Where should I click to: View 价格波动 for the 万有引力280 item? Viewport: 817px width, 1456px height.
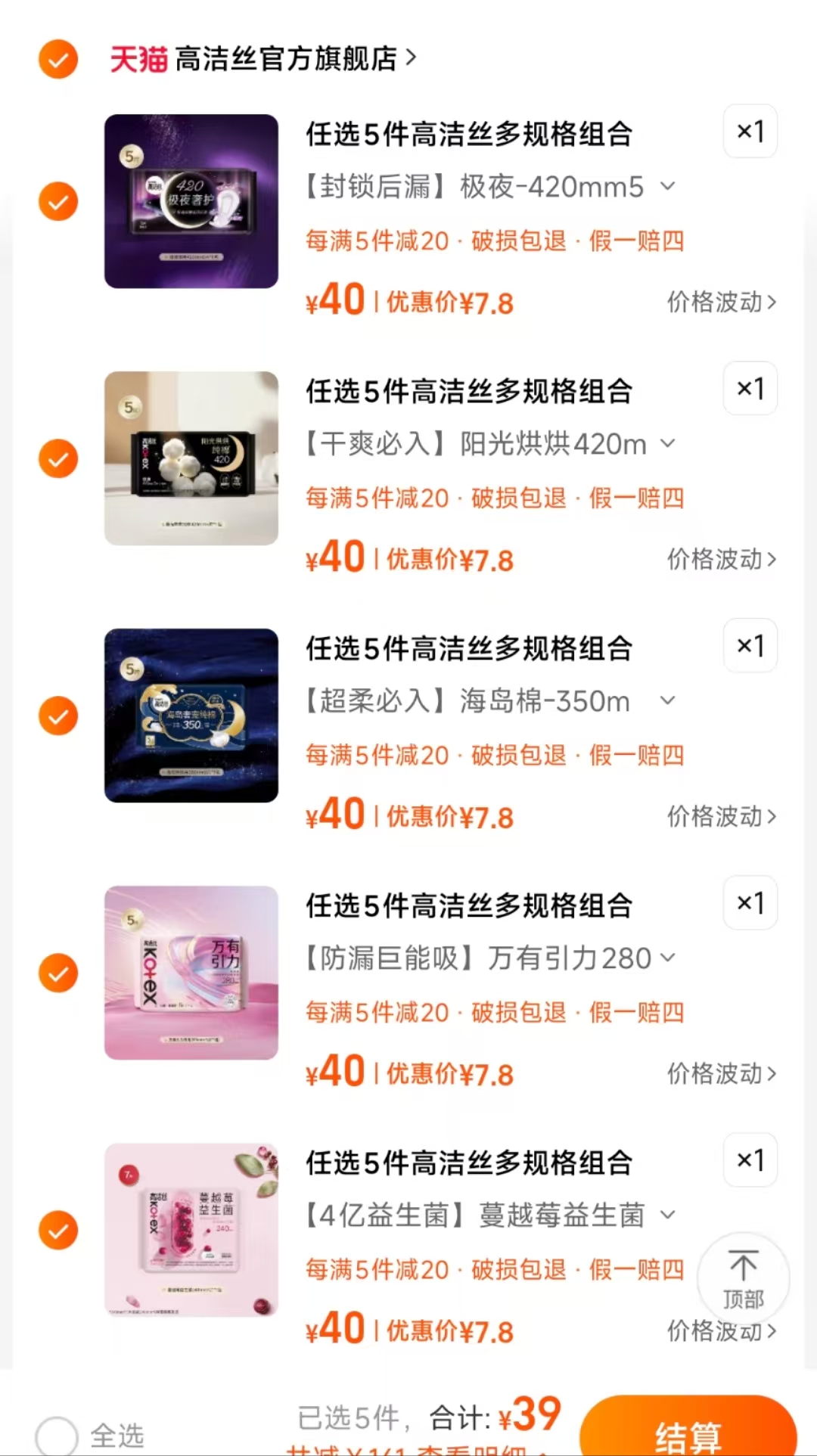click(x=721, y=1074)
